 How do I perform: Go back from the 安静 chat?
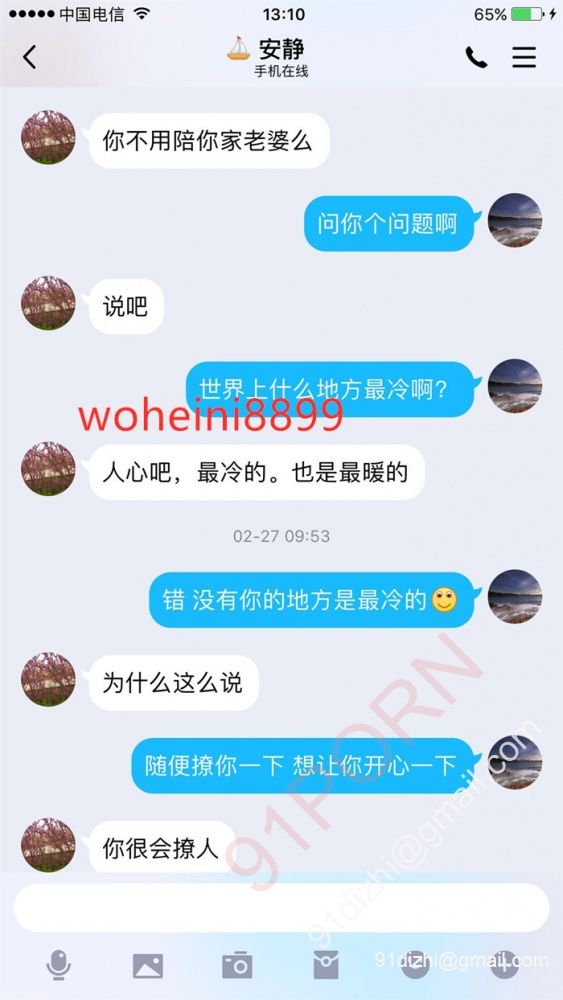(x=29, y=57)
